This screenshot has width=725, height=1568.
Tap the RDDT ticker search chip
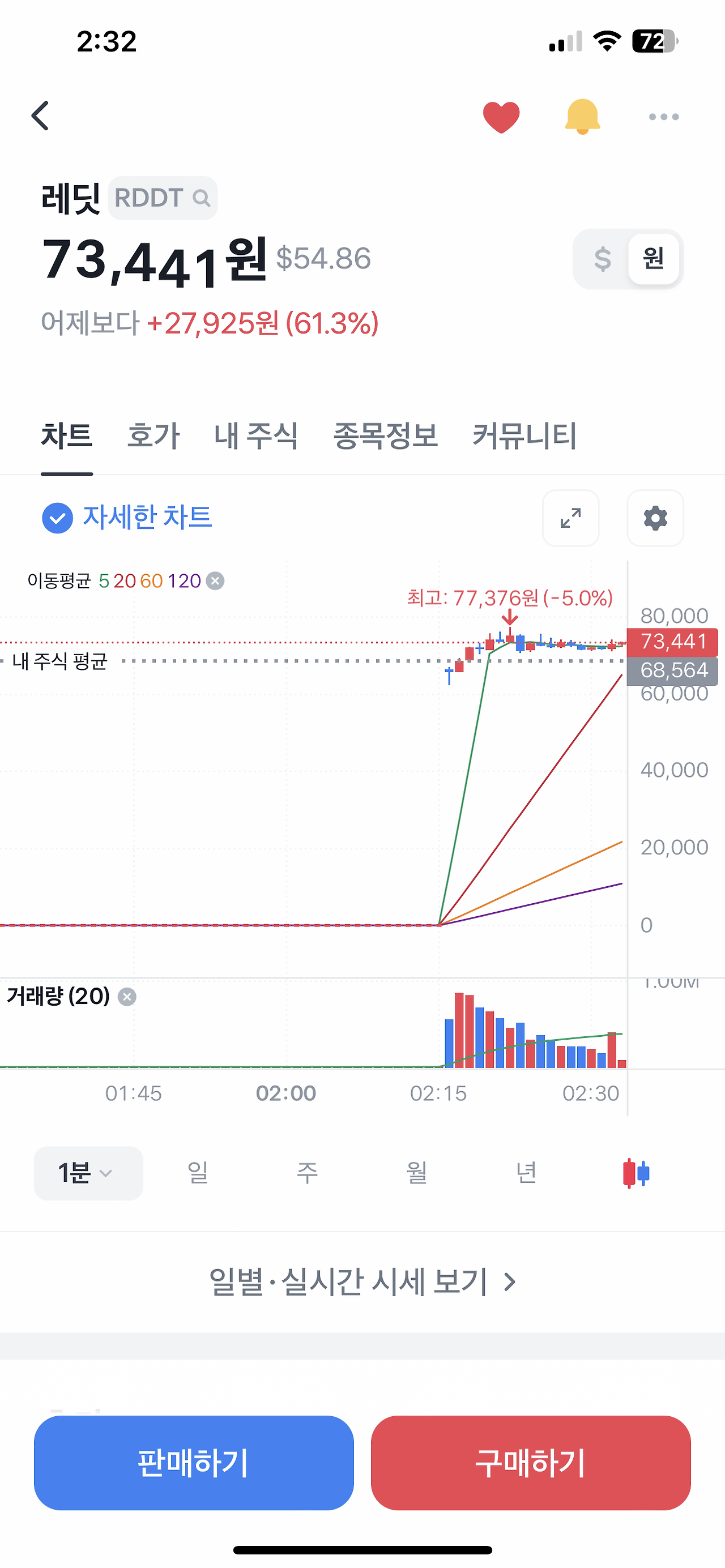[x=163, y=198]
